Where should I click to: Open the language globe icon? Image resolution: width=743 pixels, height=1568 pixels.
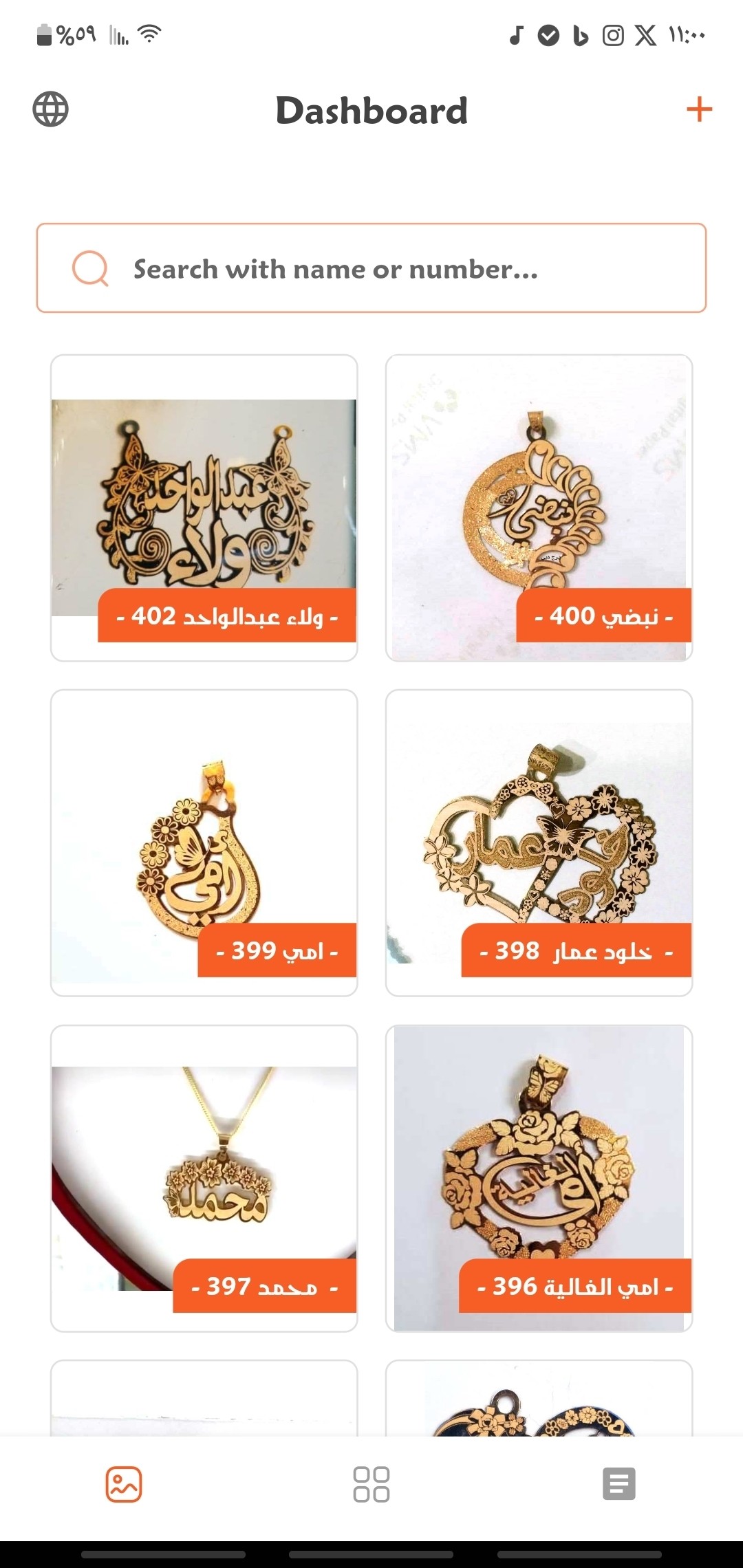click(x=50, y=109)
